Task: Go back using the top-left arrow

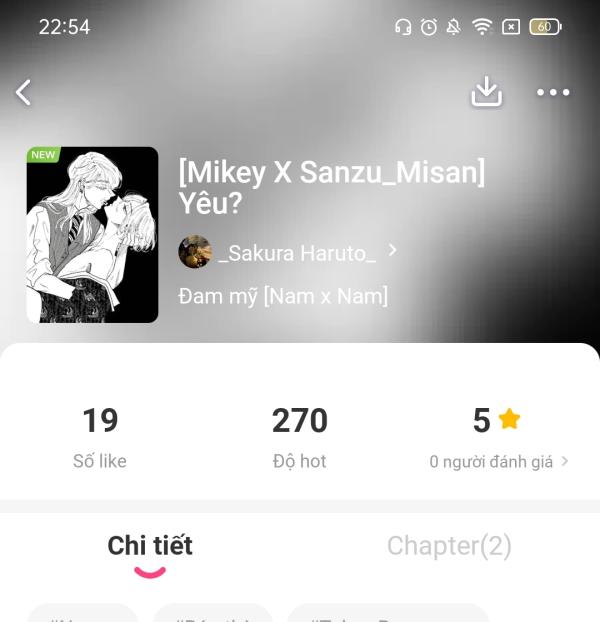Action: tap(24, 92)
